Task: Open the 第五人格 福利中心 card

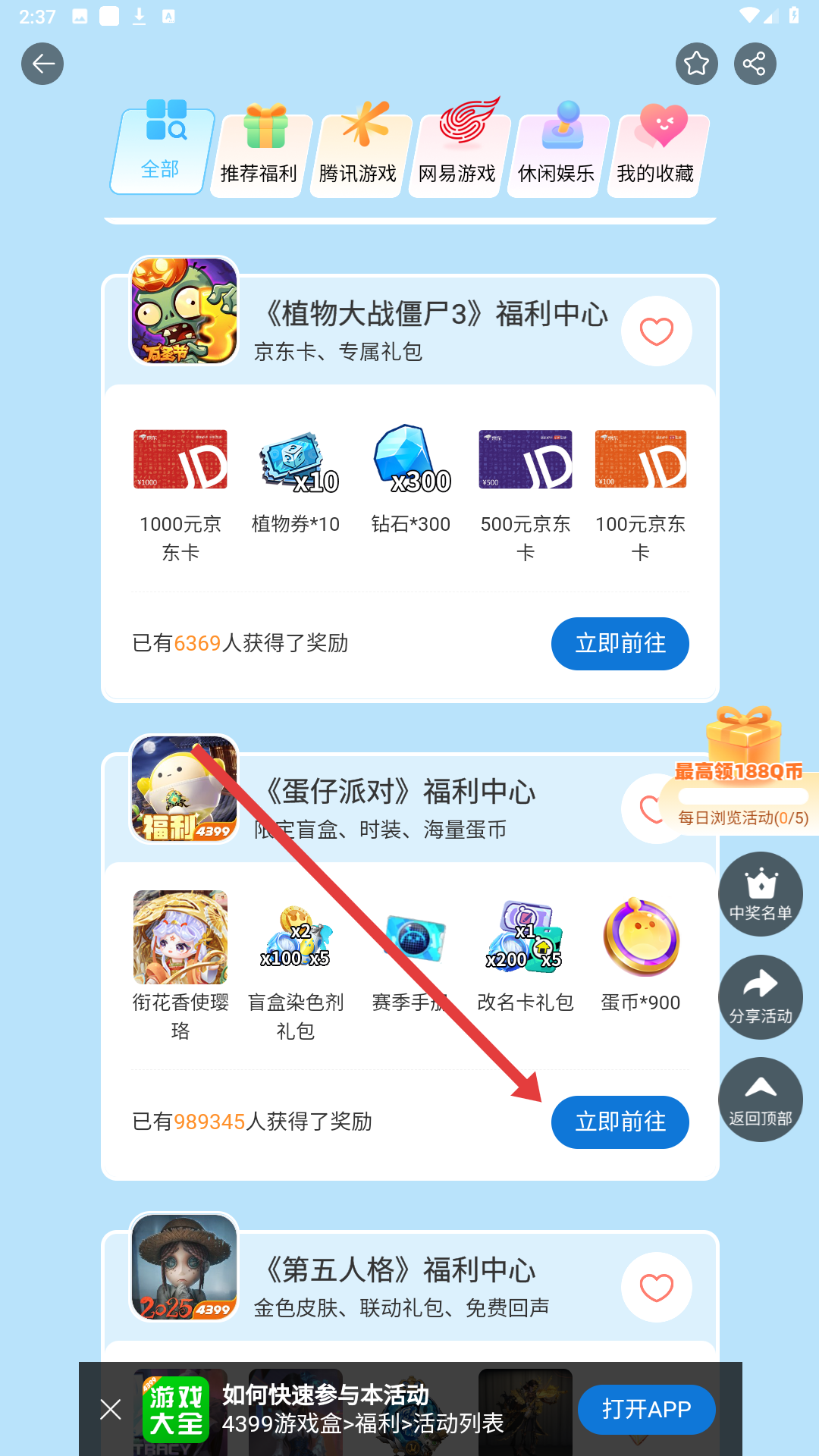Action: click(399, 1270)
